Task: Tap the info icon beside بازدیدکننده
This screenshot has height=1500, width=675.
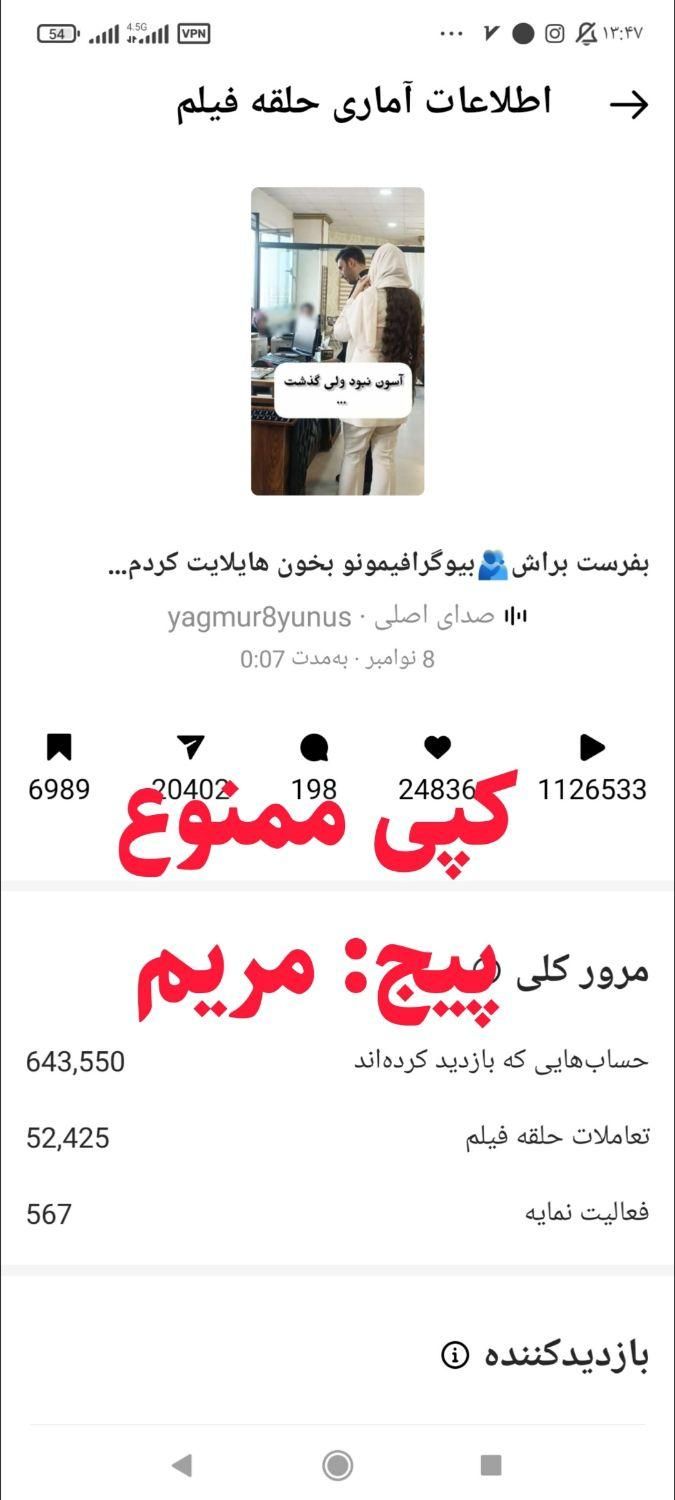Action: [x=455, y=1356]
